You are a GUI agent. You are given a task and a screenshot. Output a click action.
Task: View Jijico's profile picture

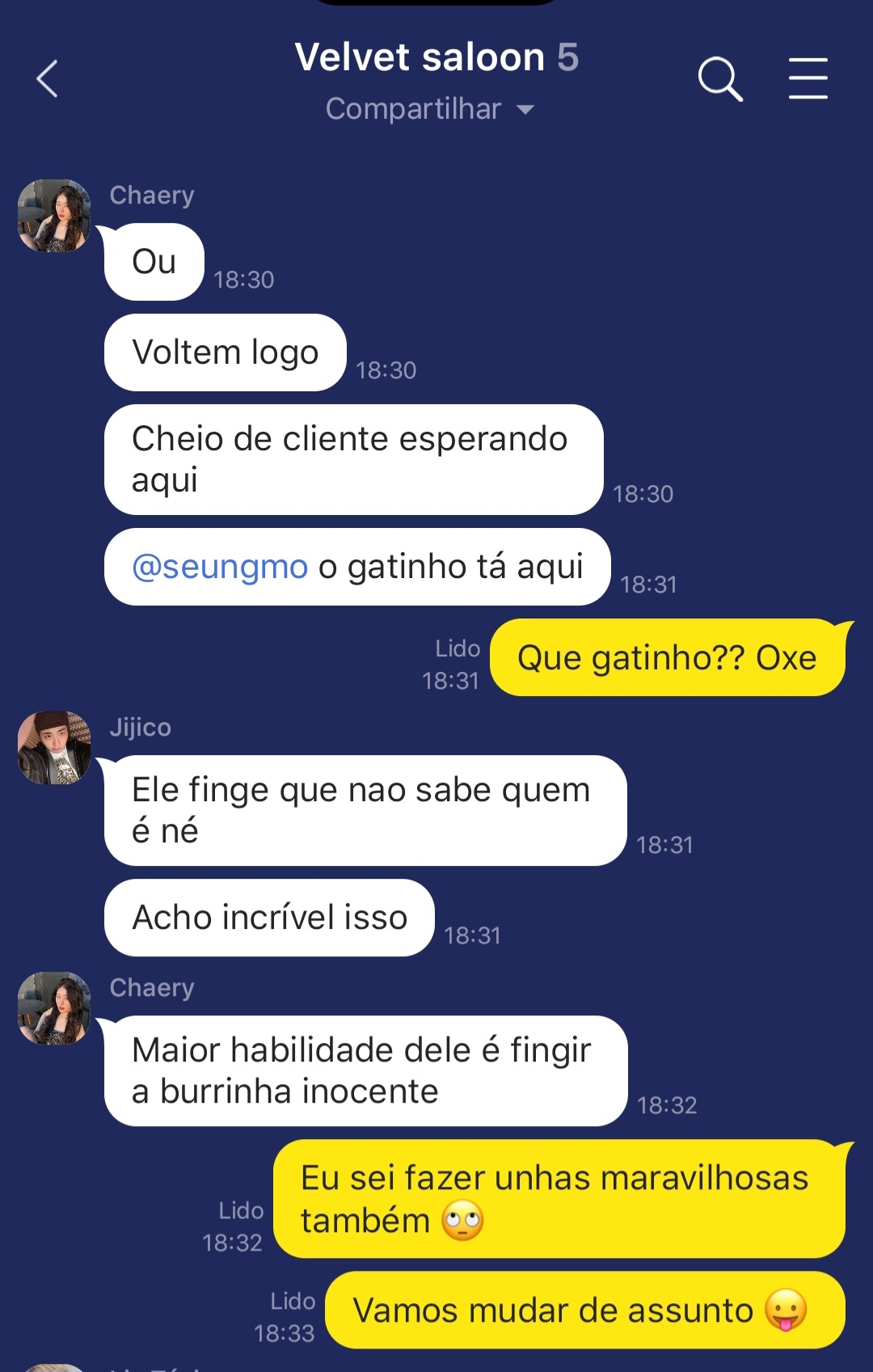click(54, 748)
